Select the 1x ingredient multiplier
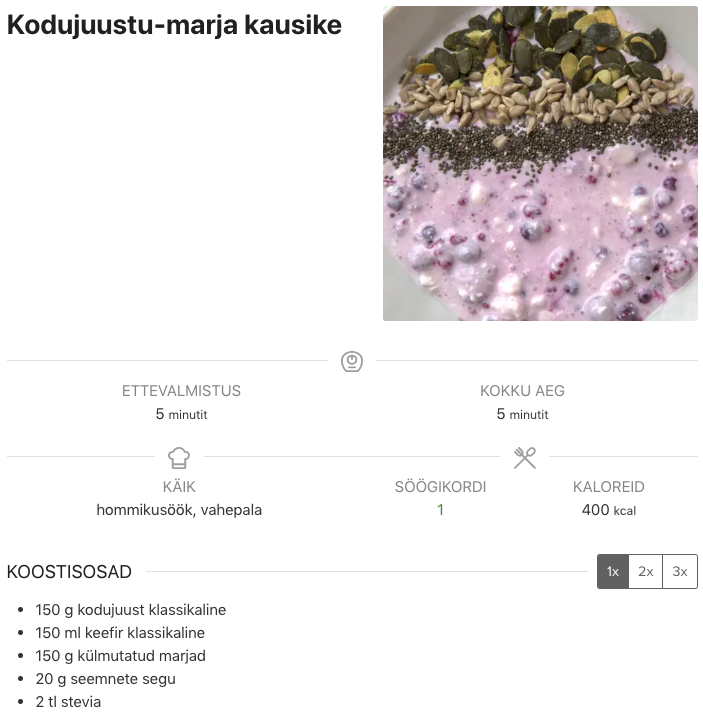Image resolution: width=703 pixels, height=723 pixels. (613, 572)
